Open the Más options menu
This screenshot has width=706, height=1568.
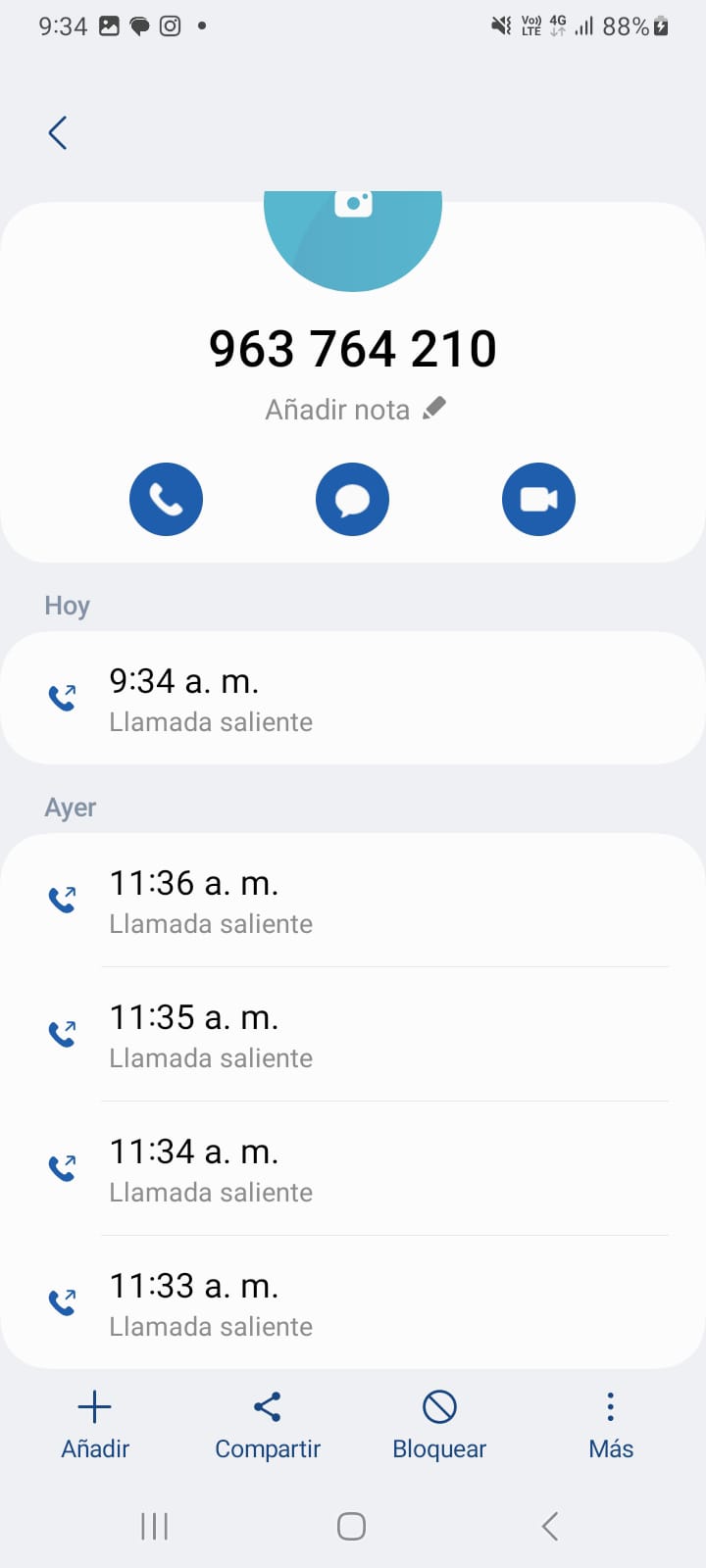click(611, 1425)
